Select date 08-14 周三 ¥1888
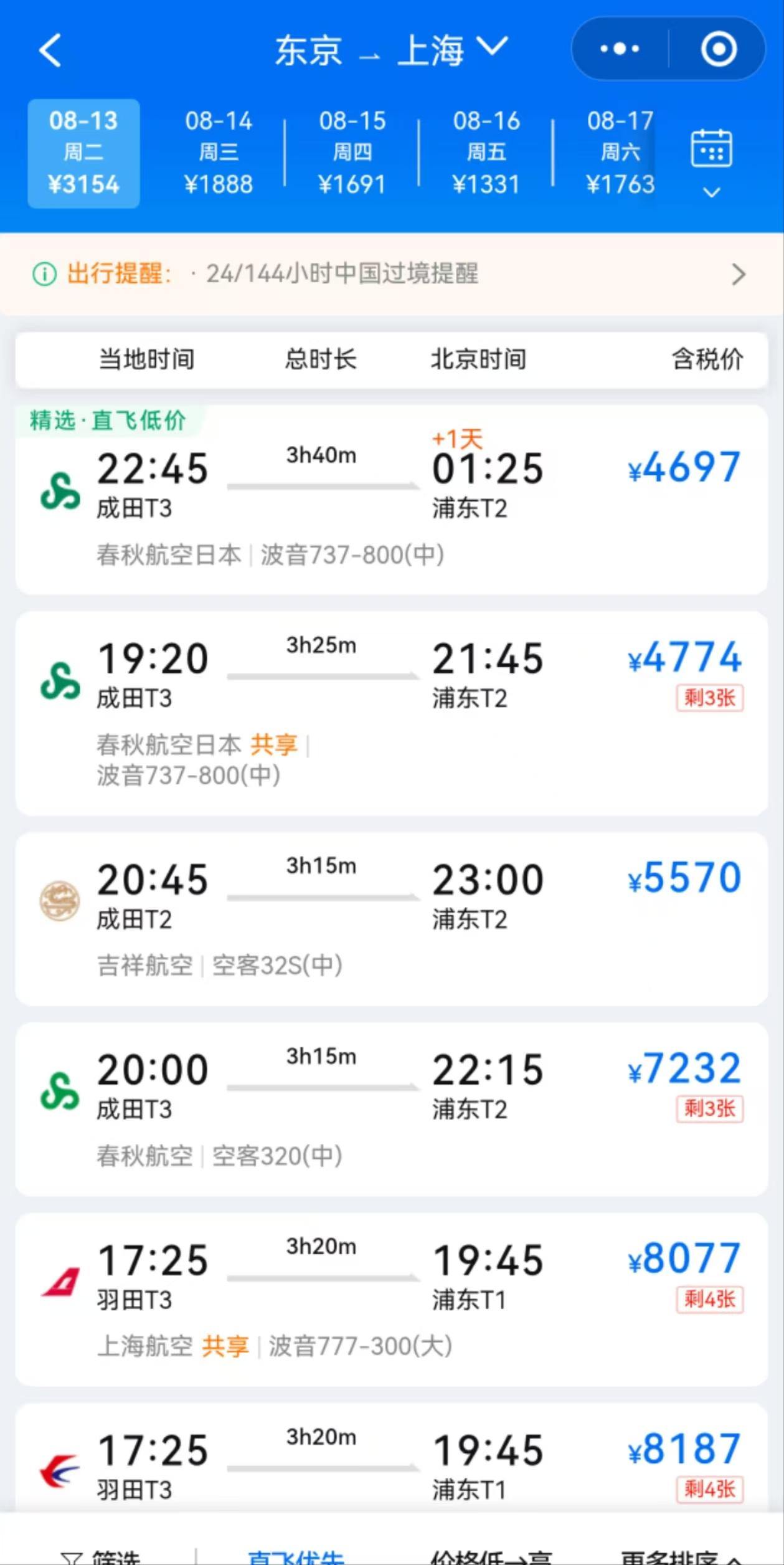784x1565 pixels. [219, 153]
